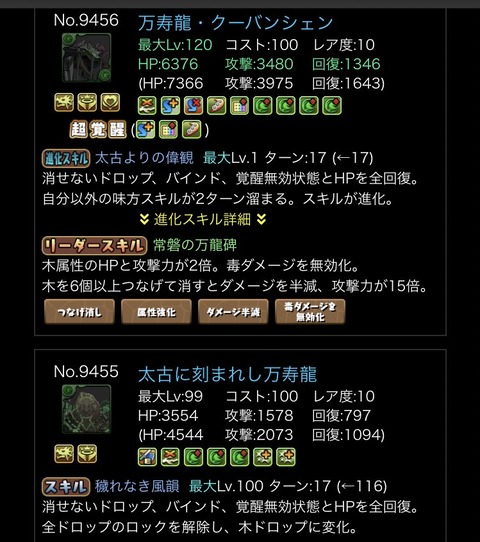This screenshot has height=542, width=480.
Task: Select the ダメージ半減 tag button
Action: tap(233, 312)
